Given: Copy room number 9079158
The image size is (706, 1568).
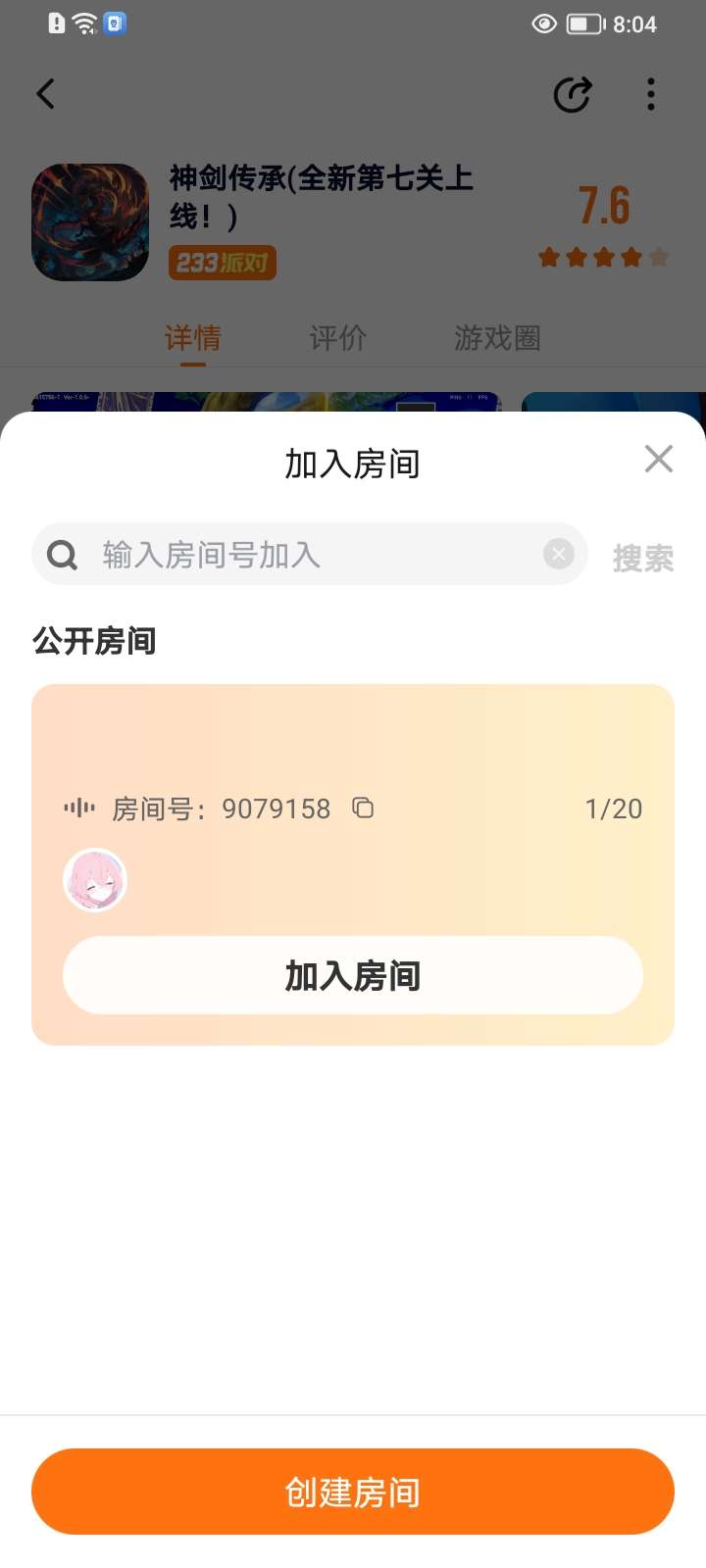Looking at the screenshot, I should point(364,808).
